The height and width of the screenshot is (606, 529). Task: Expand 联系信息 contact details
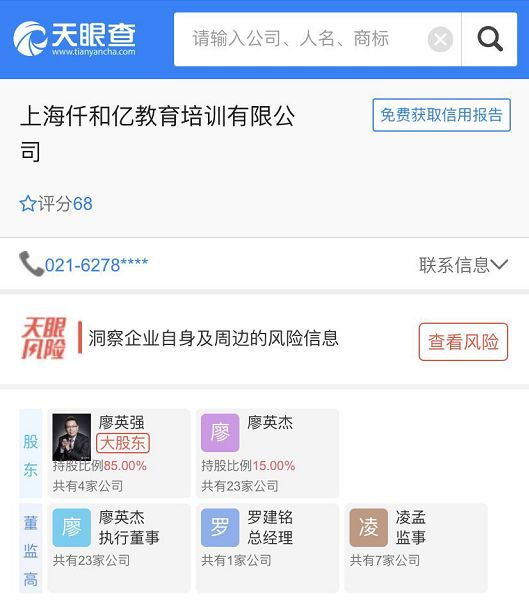pyautogui.click(x=463, y=265)
